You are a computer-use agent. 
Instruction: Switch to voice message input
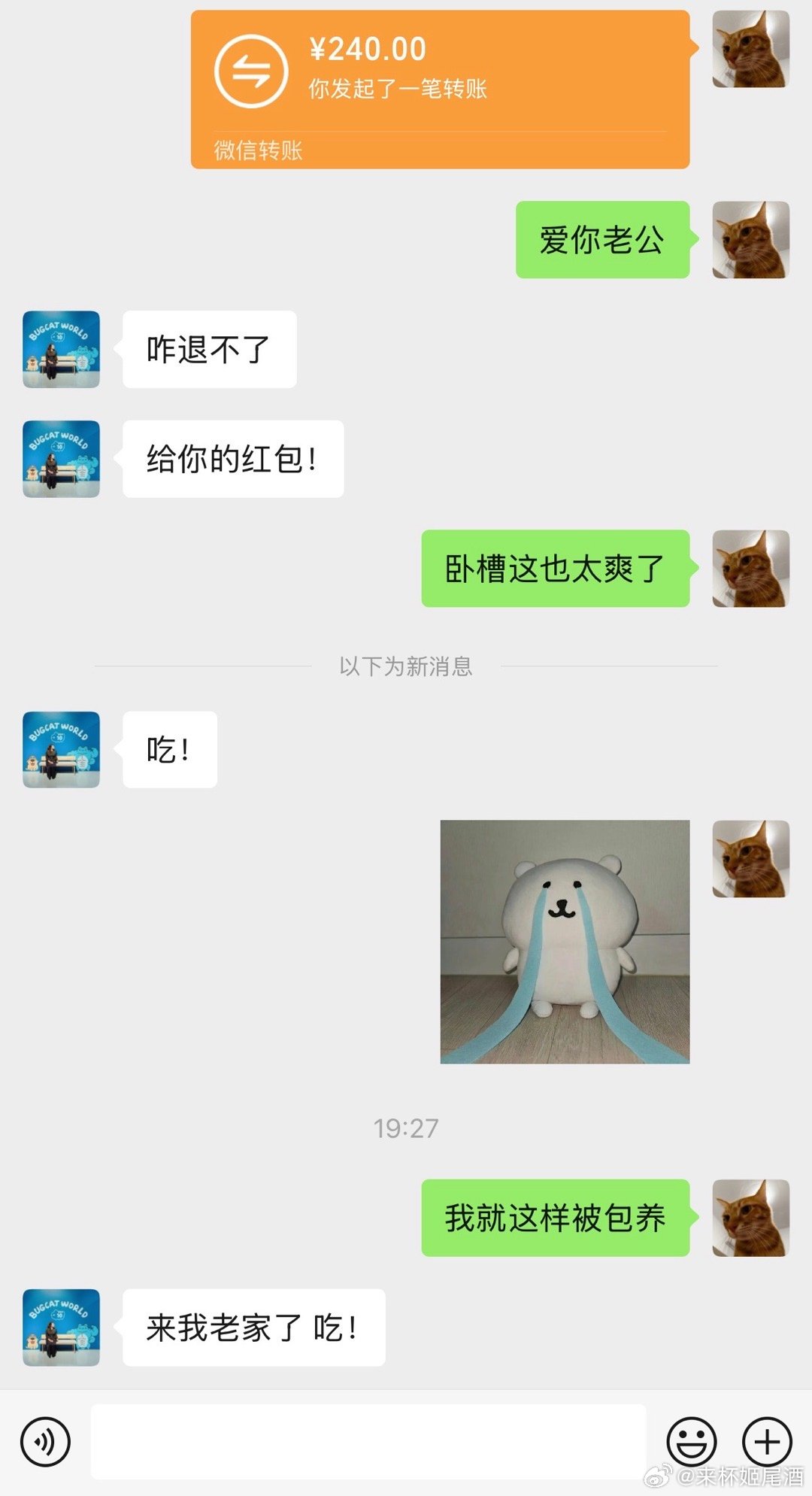point(46,1442)
